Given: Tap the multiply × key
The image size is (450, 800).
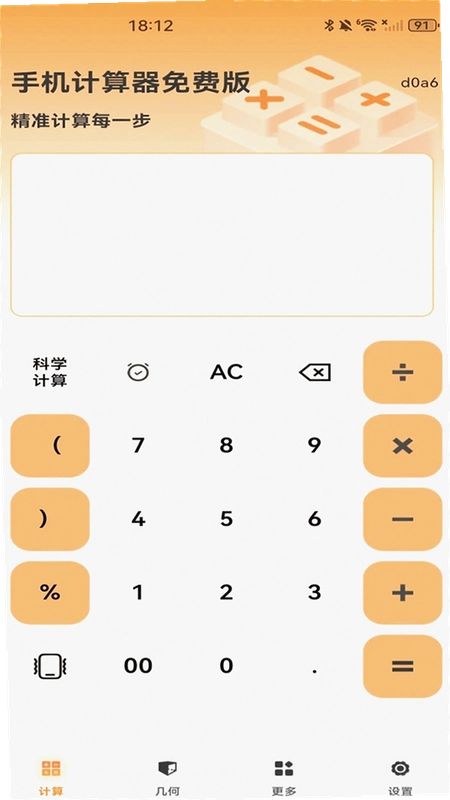Looking at the screenshot, I should click(x=403, y=446).
